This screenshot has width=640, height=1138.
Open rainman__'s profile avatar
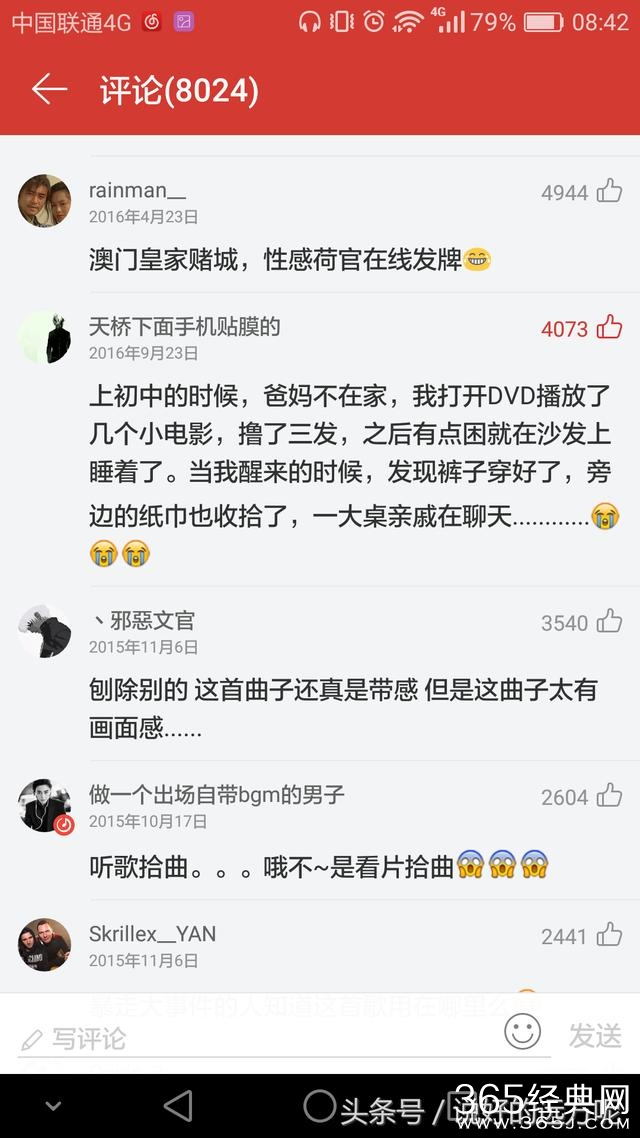click(45, 201)
